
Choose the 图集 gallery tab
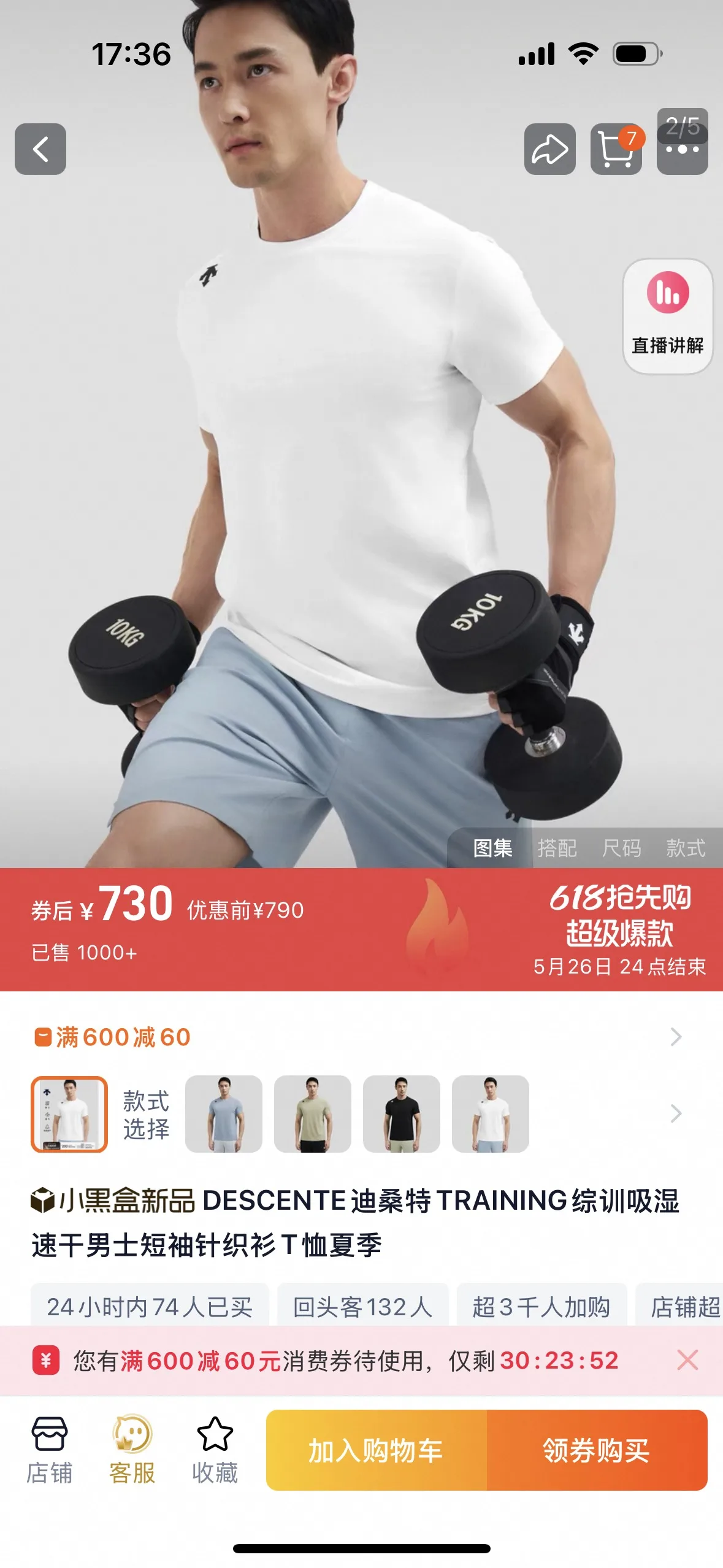click(x=492, y=848)
